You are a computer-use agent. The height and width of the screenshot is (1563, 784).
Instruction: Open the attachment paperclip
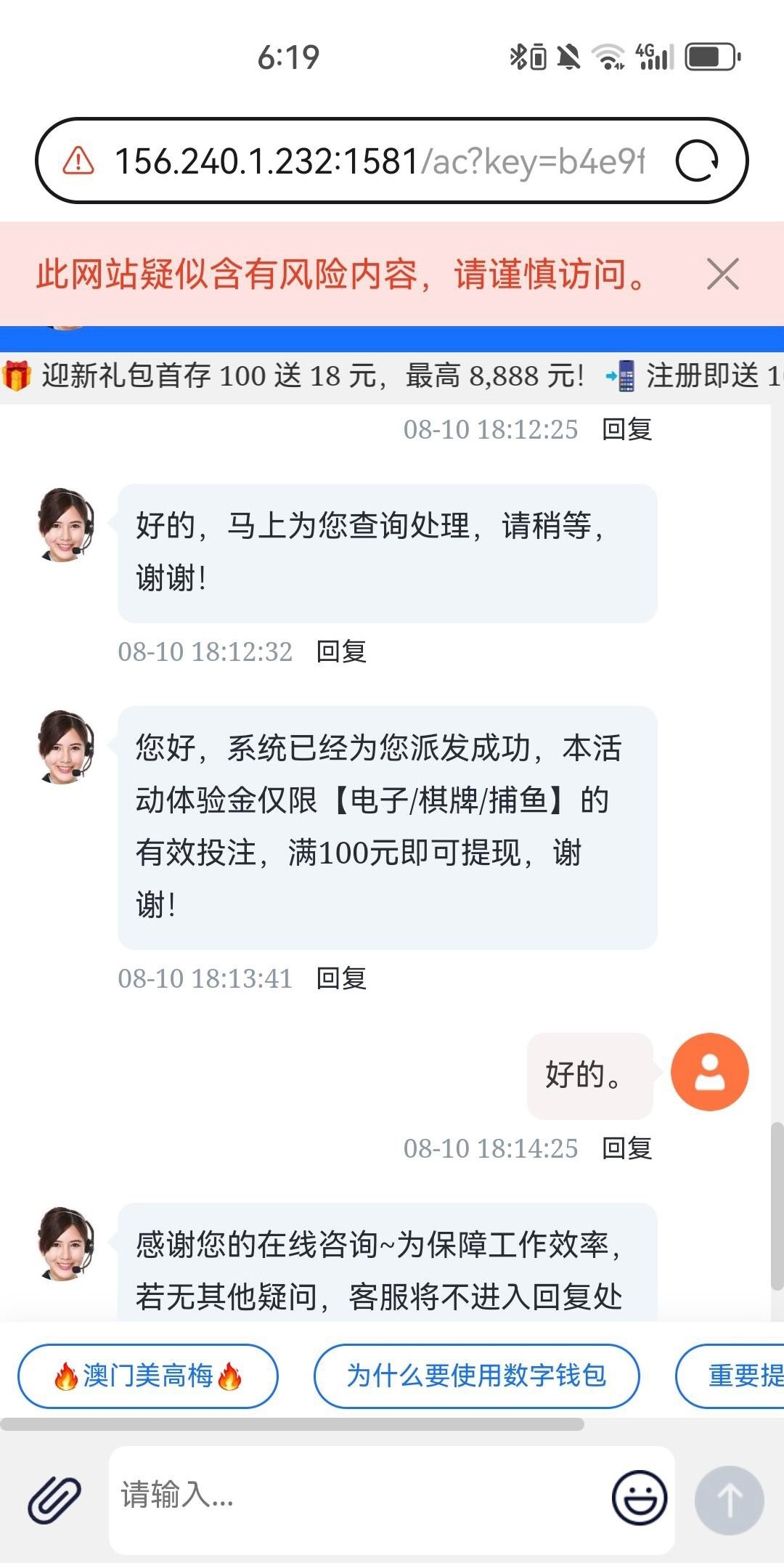pos(54,1500)
